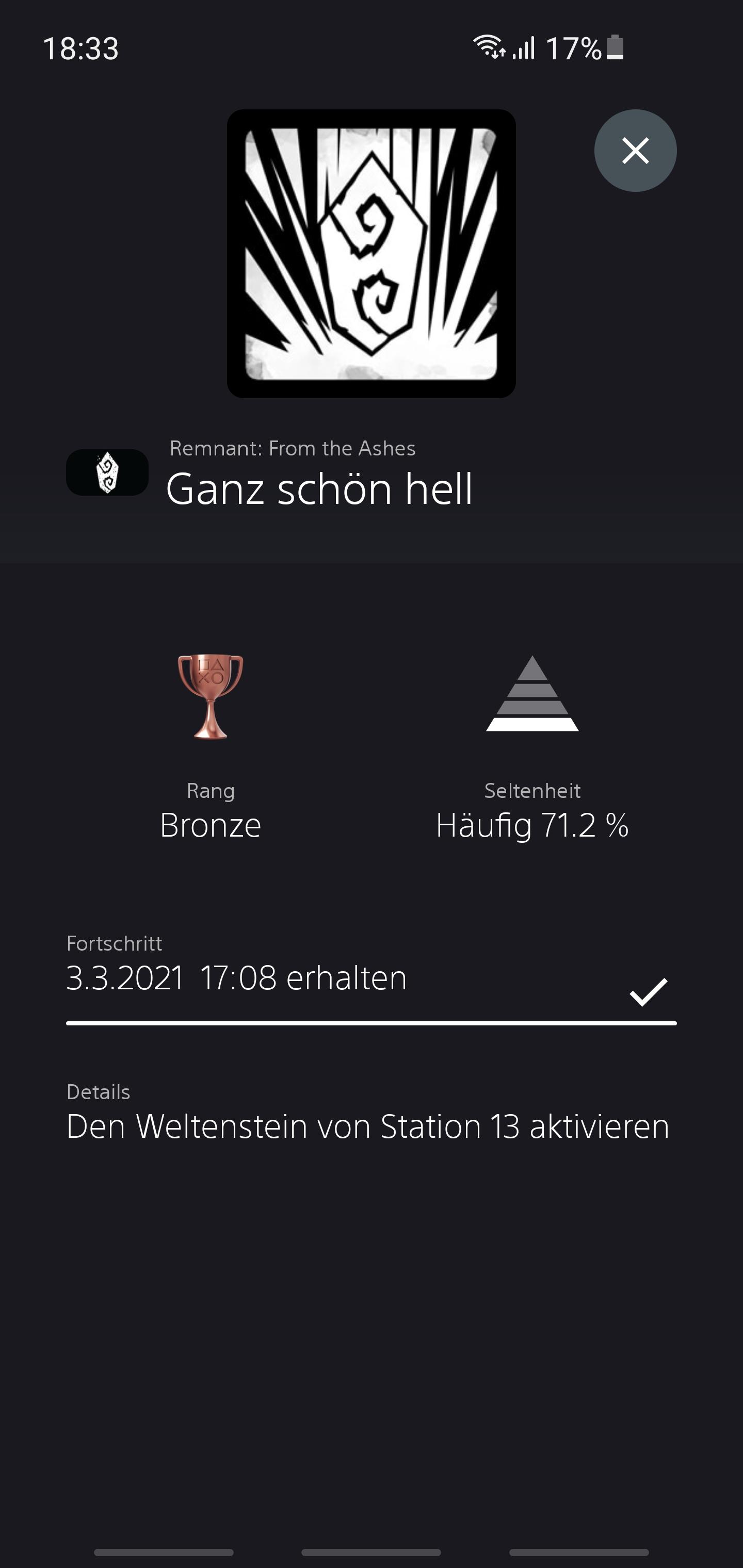Close the trophy details view
Viewport: 743px width, 1568px height.
click(635, 150)
